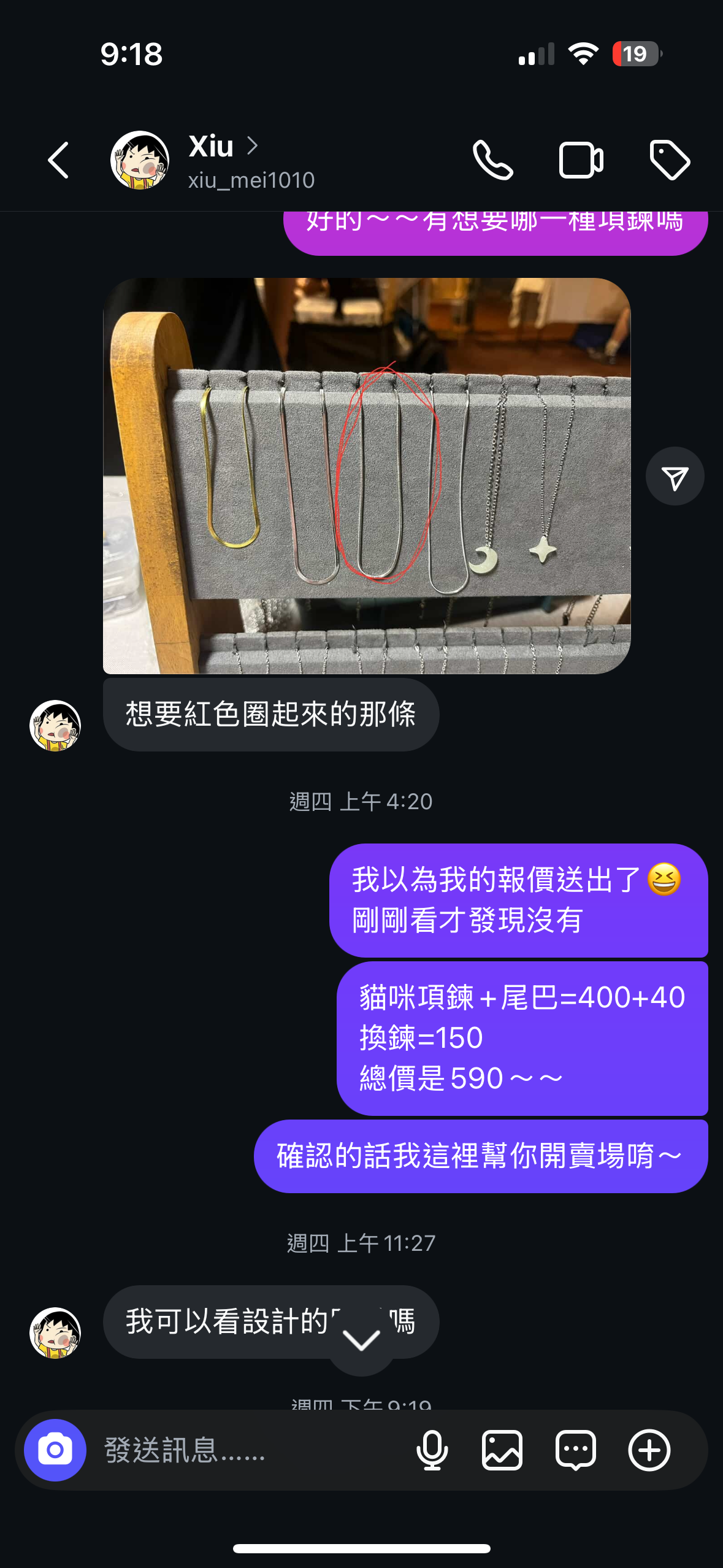Open the necklace photo in the chat
The image size is (723, 1568).
tap(367, 476)
